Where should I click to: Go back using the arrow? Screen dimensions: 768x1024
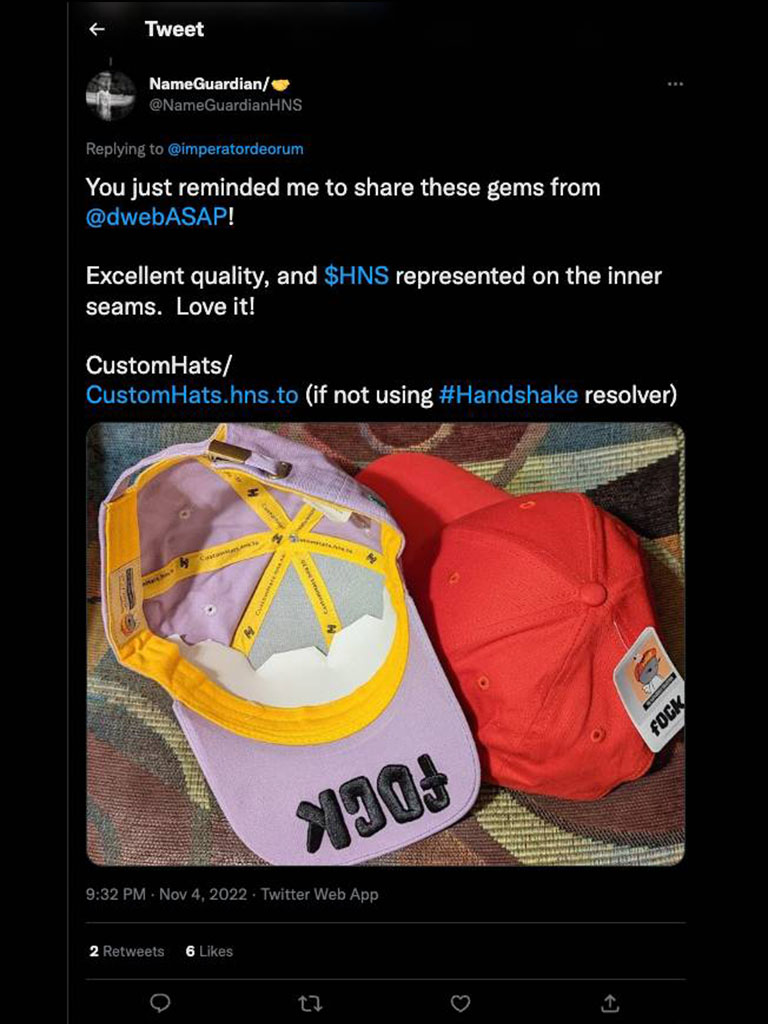point(97,29)
